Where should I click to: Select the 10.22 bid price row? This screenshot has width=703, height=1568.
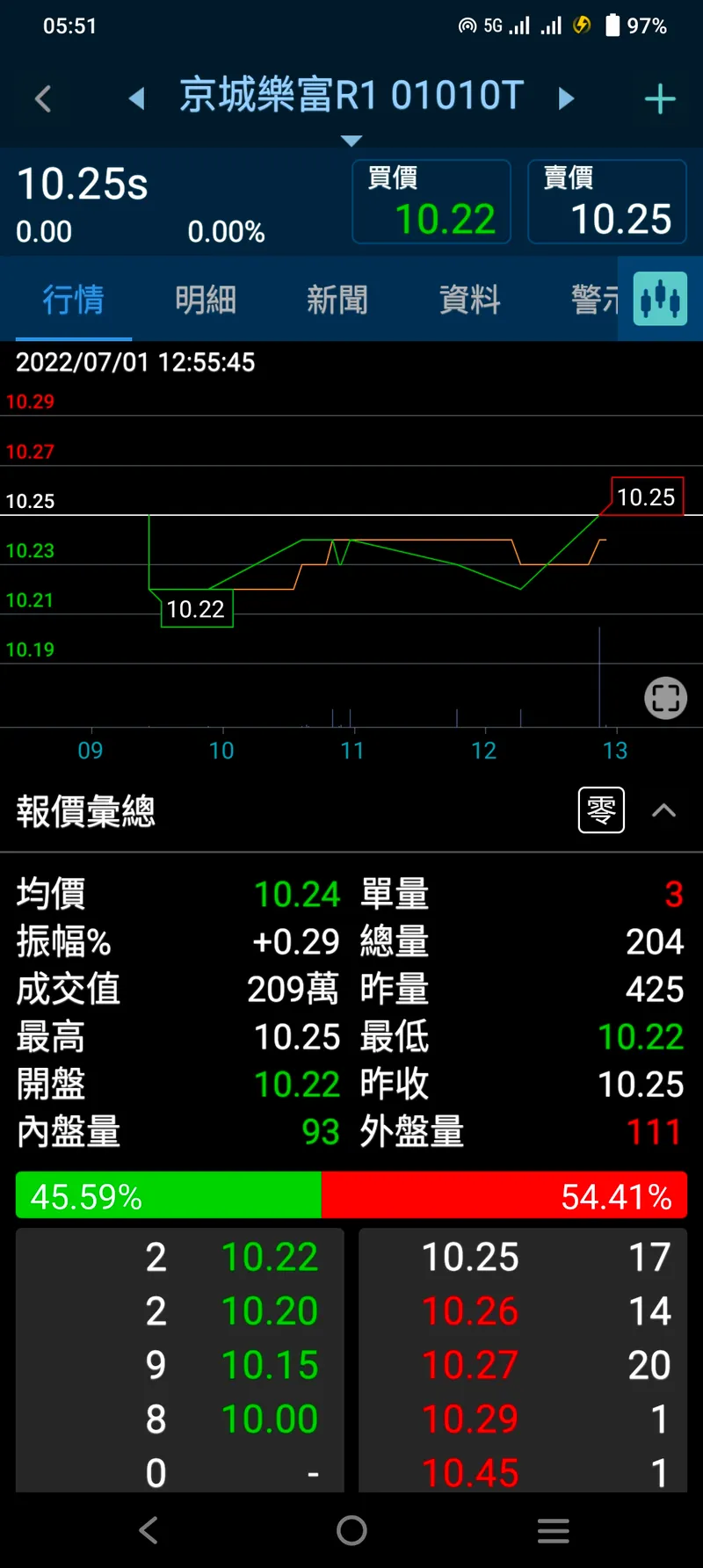[x=180, y=1257]
